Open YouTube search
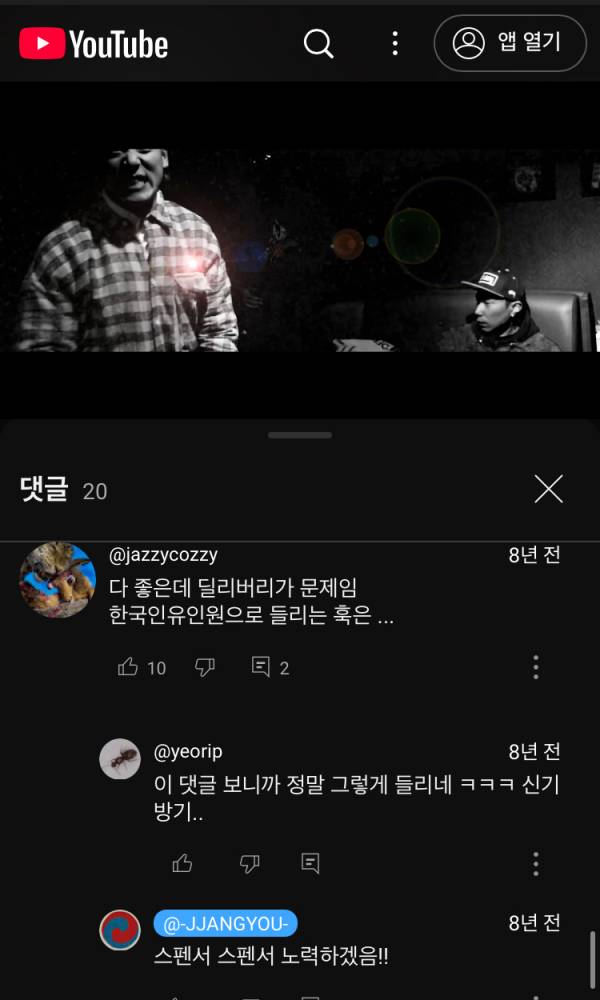This screenshot has height=1000, width=600. pos(318,43)
